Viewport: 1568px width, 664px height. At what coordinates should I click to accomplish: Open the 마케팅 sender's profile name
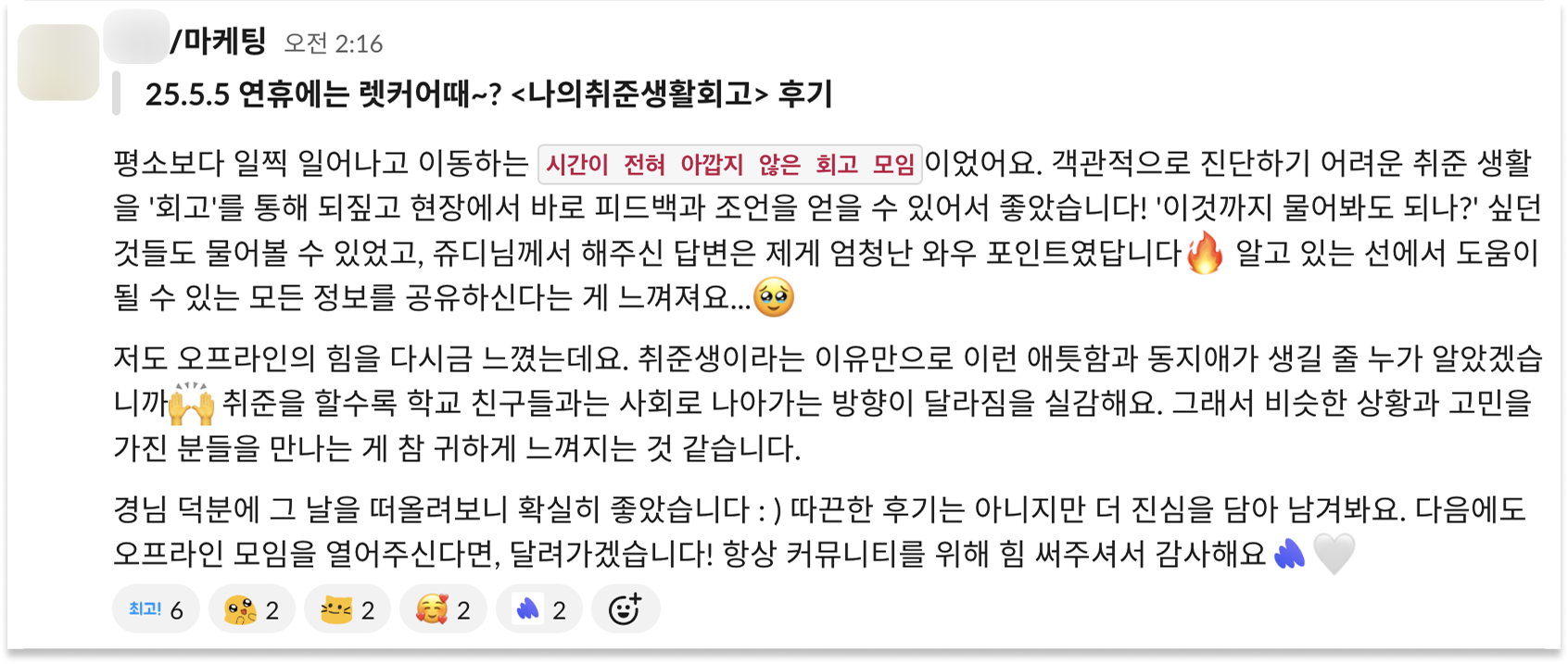(x=187, y=41)
